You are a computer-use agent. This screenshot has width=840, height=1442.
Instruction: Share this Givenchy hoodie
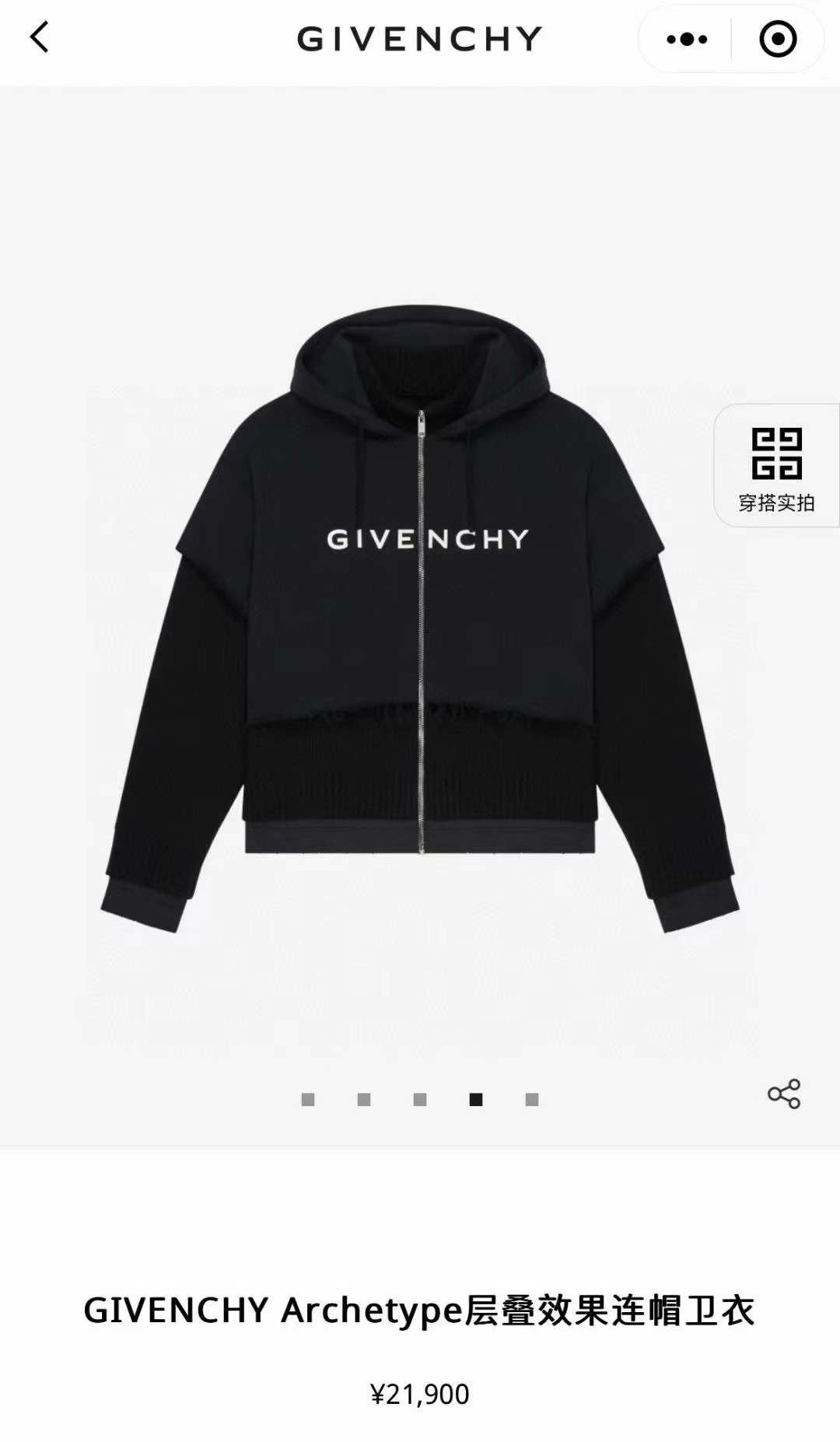click(783, 1094)
